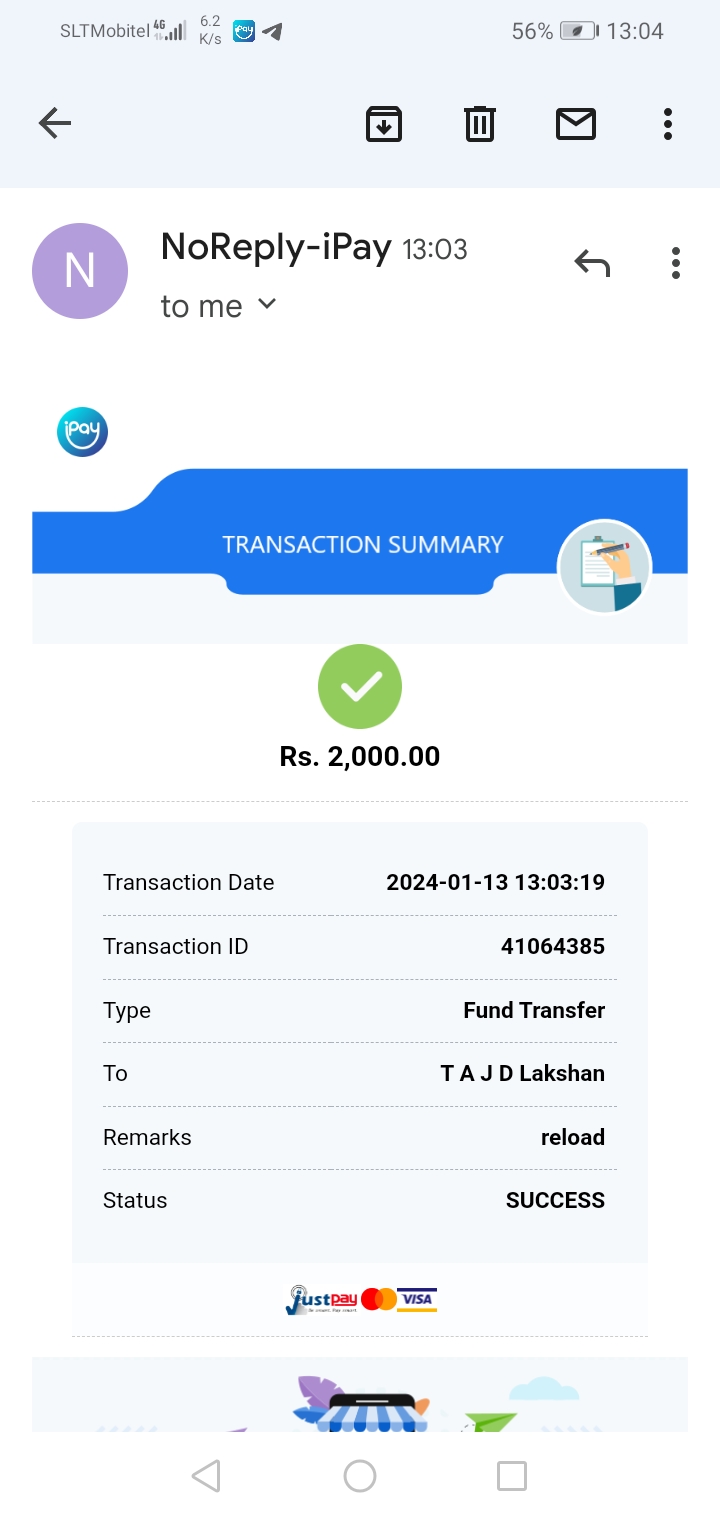
Task: Open message options next to reply
Action: click(676, 263)
